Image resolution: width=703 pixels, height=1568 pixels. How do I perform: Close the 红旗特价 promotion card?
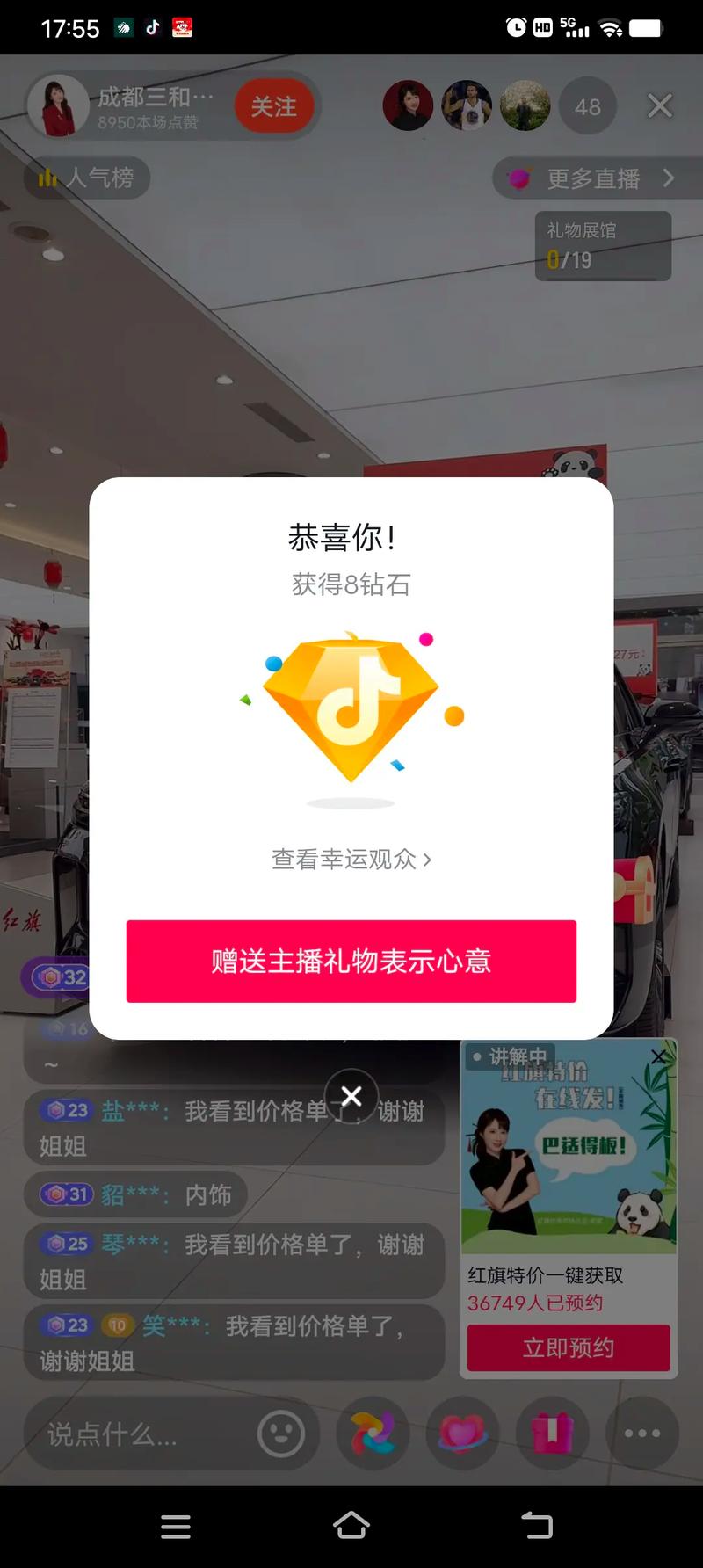[x=658, y=1056]
